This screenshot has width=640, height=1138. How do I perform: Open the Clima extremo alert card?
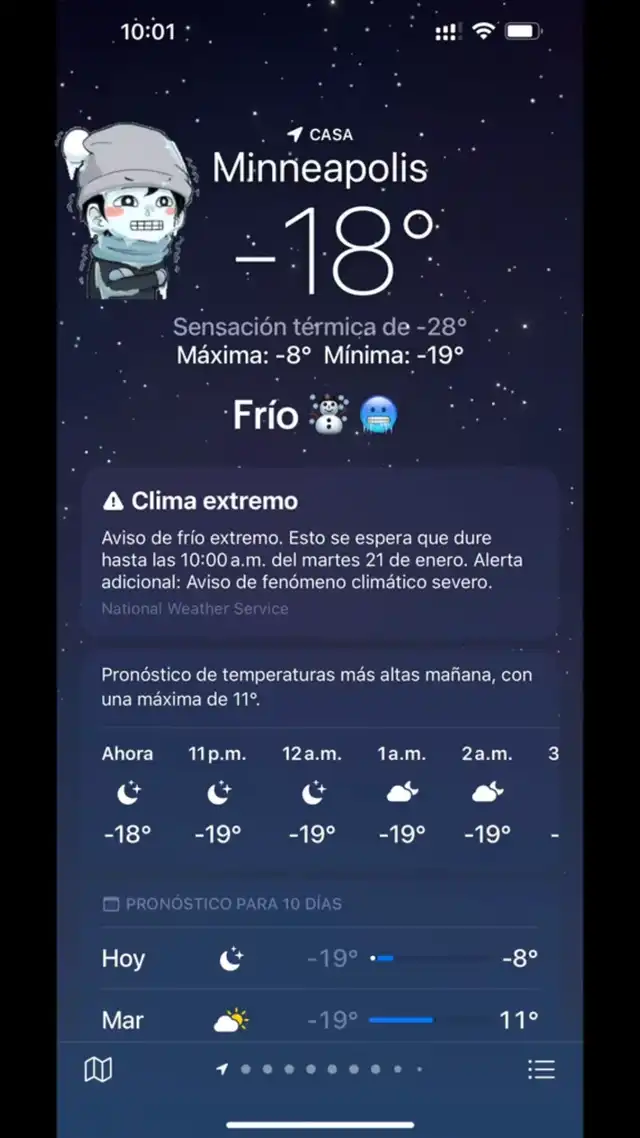coord(320,552)
